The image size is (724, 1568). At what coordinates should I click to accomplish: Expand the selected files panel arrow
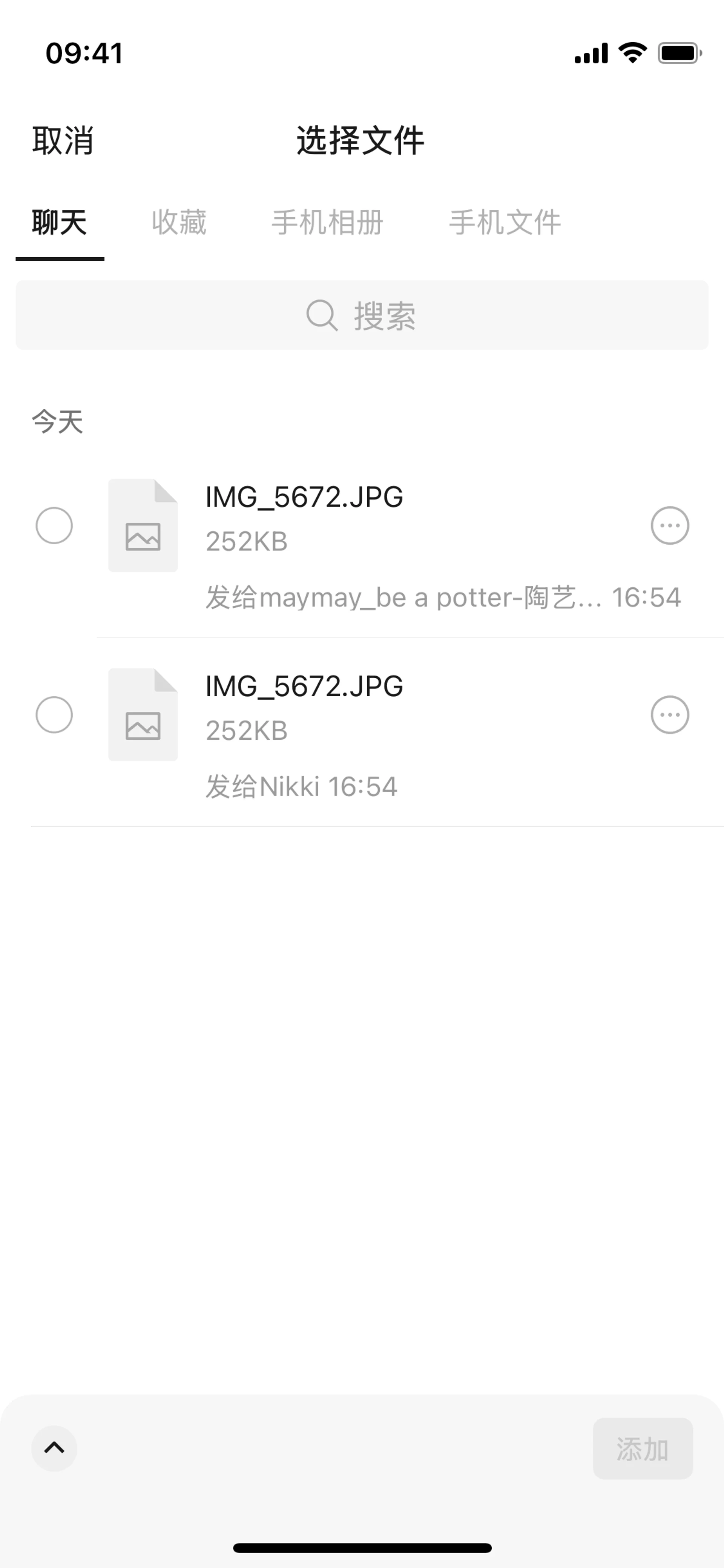click(54, 1448)
